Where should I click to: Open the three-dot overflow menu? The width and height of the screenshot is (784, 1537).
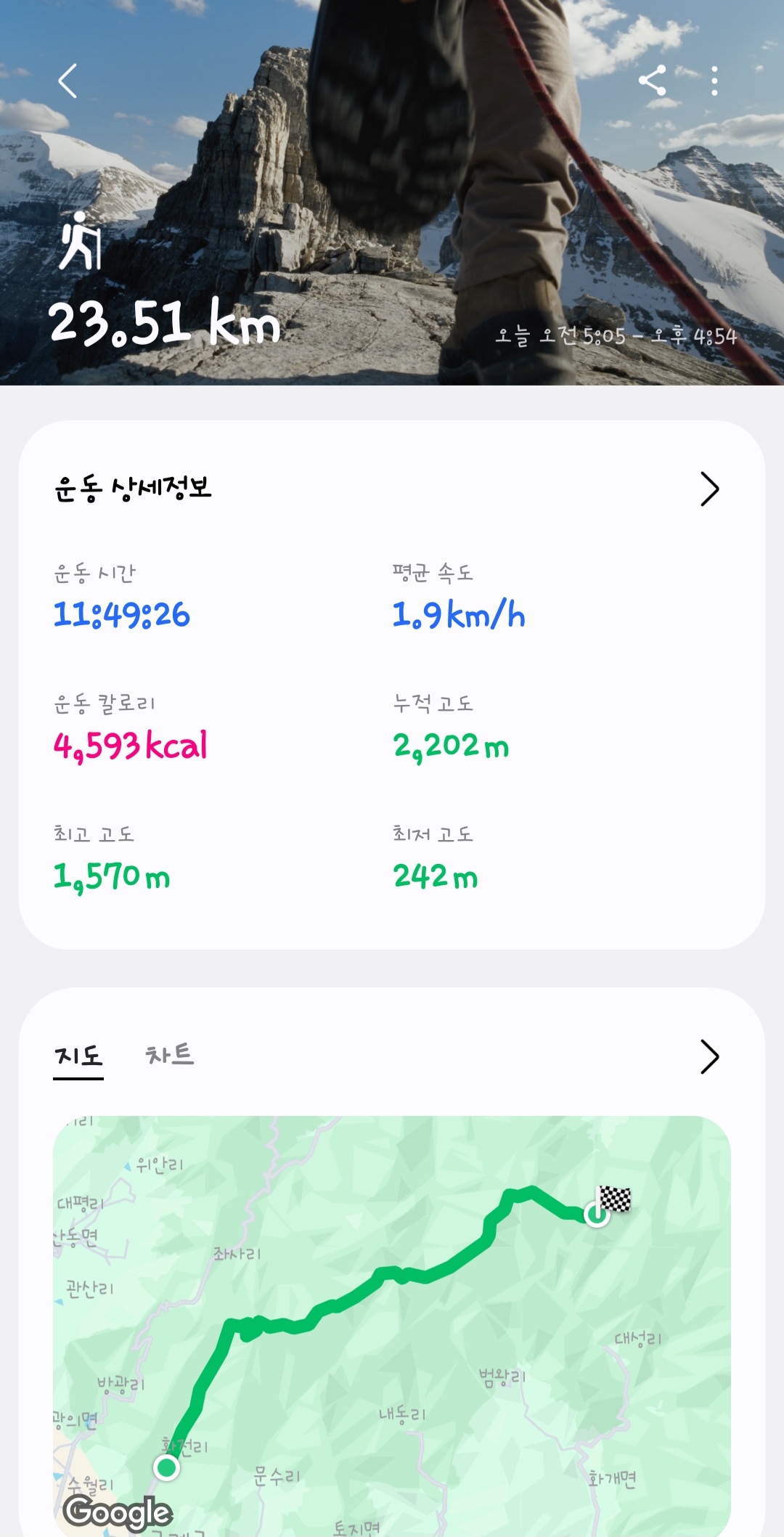(x=714, y=81)
